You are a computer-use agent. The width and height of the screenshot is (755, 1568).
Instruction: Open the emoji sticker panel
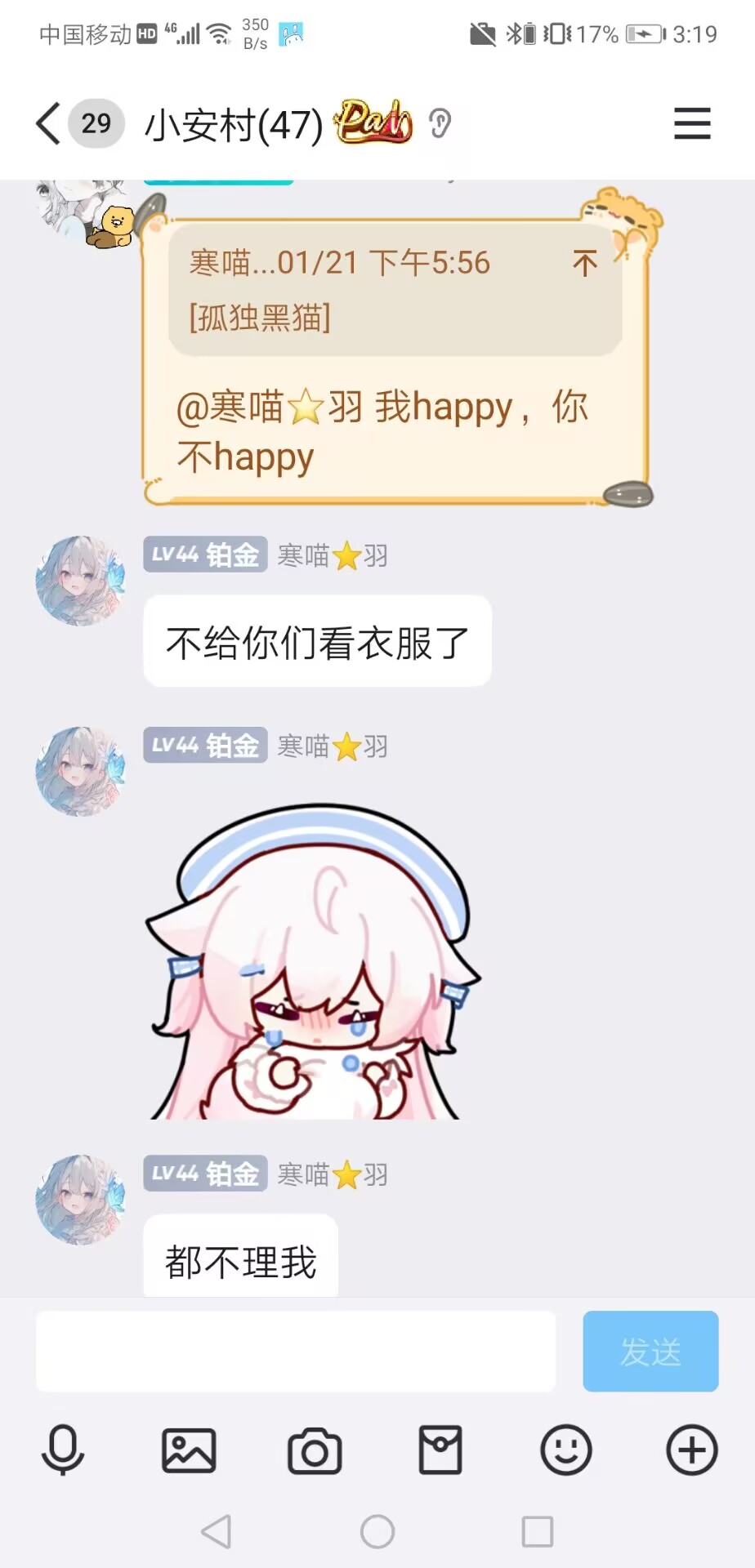pos(565,1450)
